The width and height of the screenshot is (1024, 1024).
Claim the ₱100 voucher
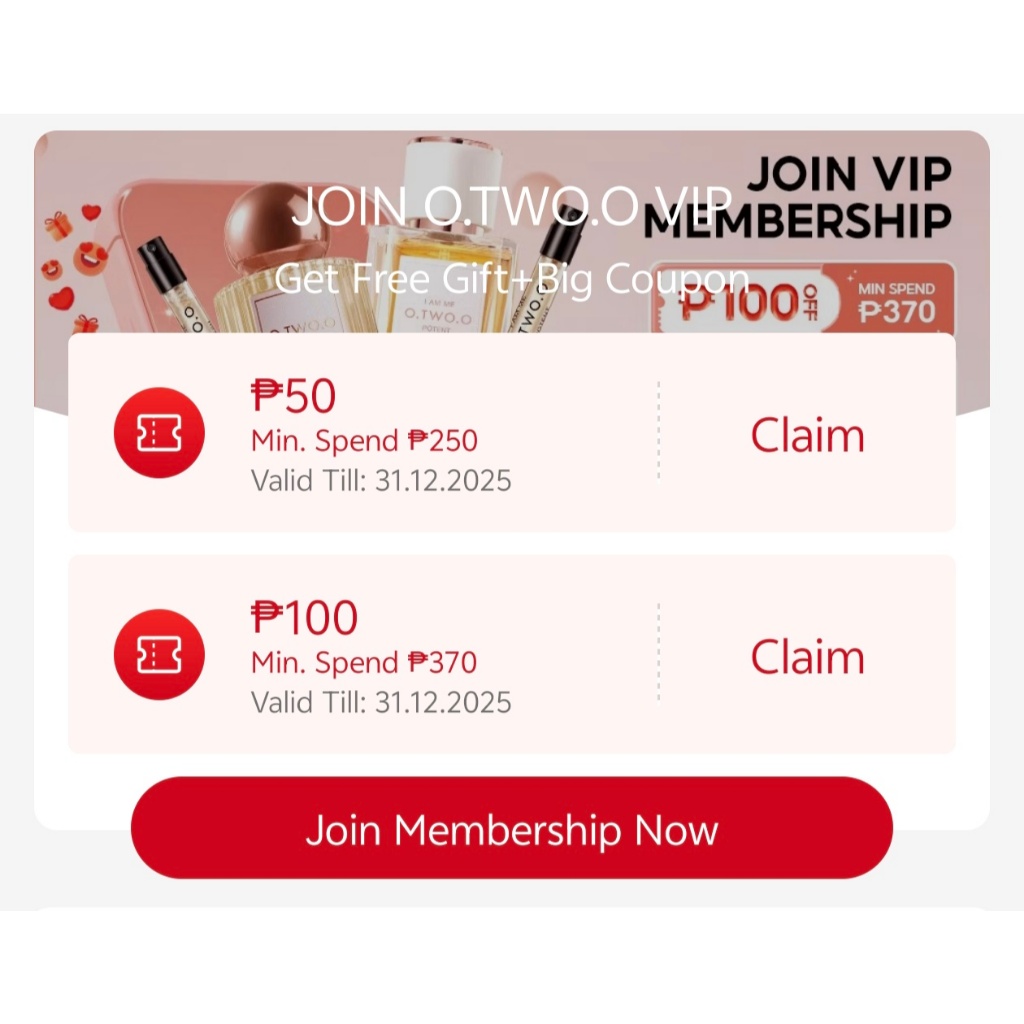click(x=807, y=656)
